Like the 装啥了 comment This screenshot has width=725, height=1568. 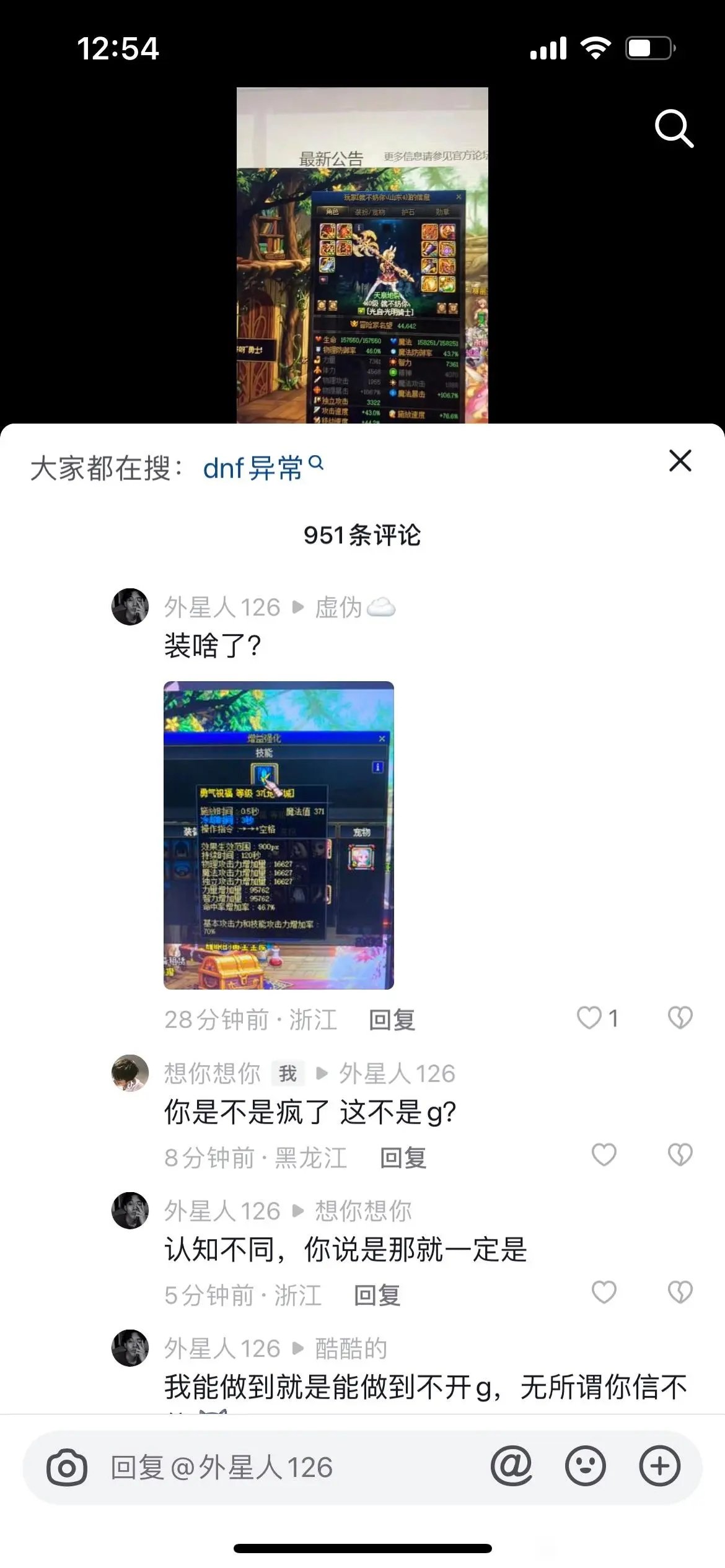(589, 1017)
